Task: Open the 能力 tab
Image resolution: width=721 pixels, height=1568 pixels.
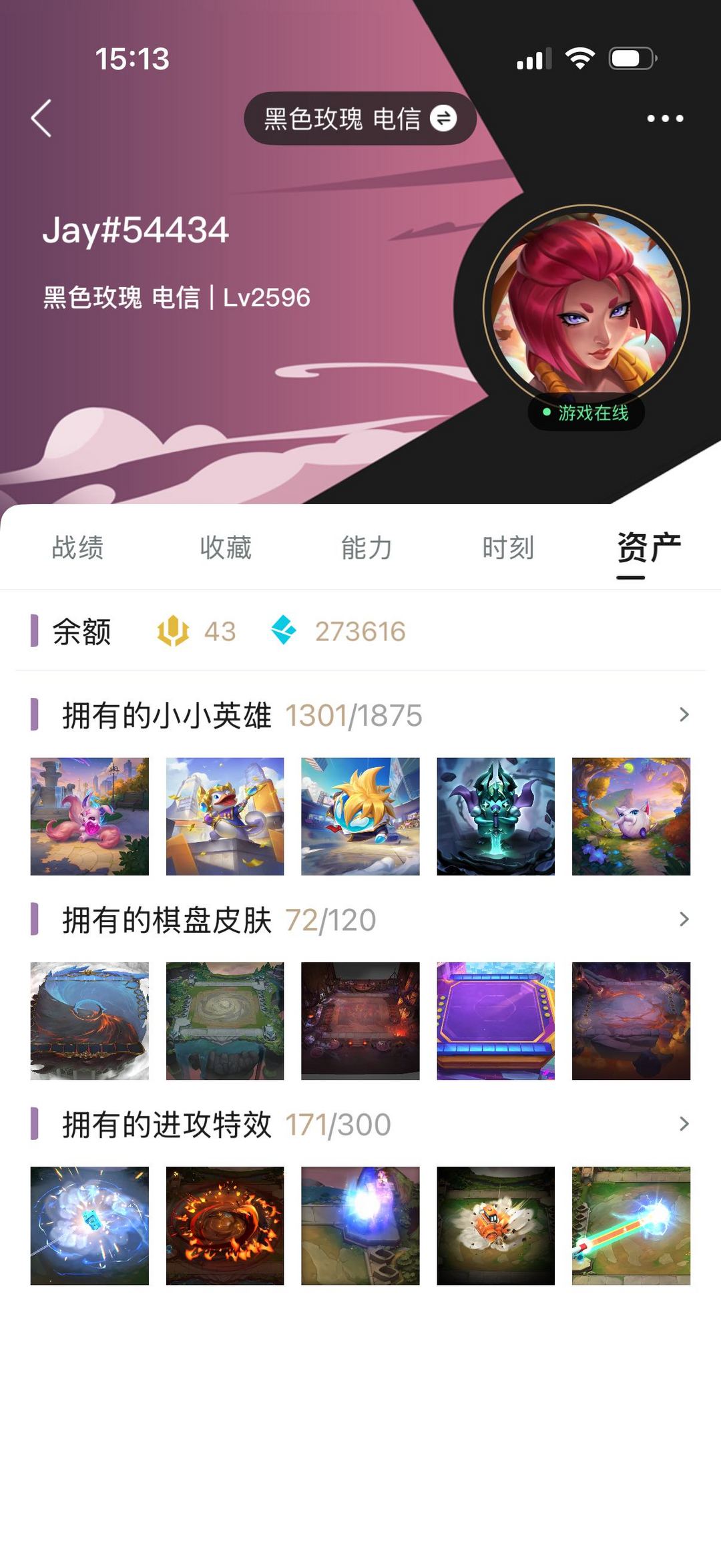Action: [x=367, y=548]
